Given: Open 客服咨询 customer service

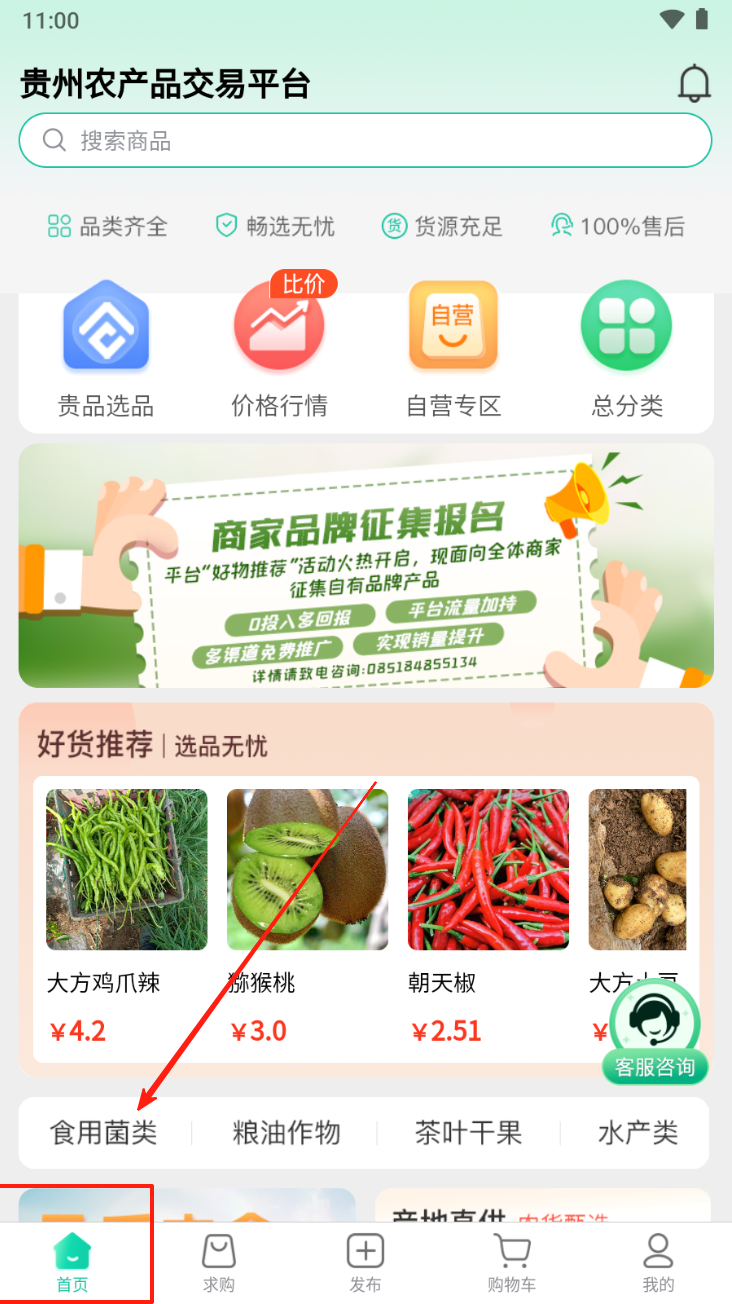Looking at the screenshot, I should 655,1032.
